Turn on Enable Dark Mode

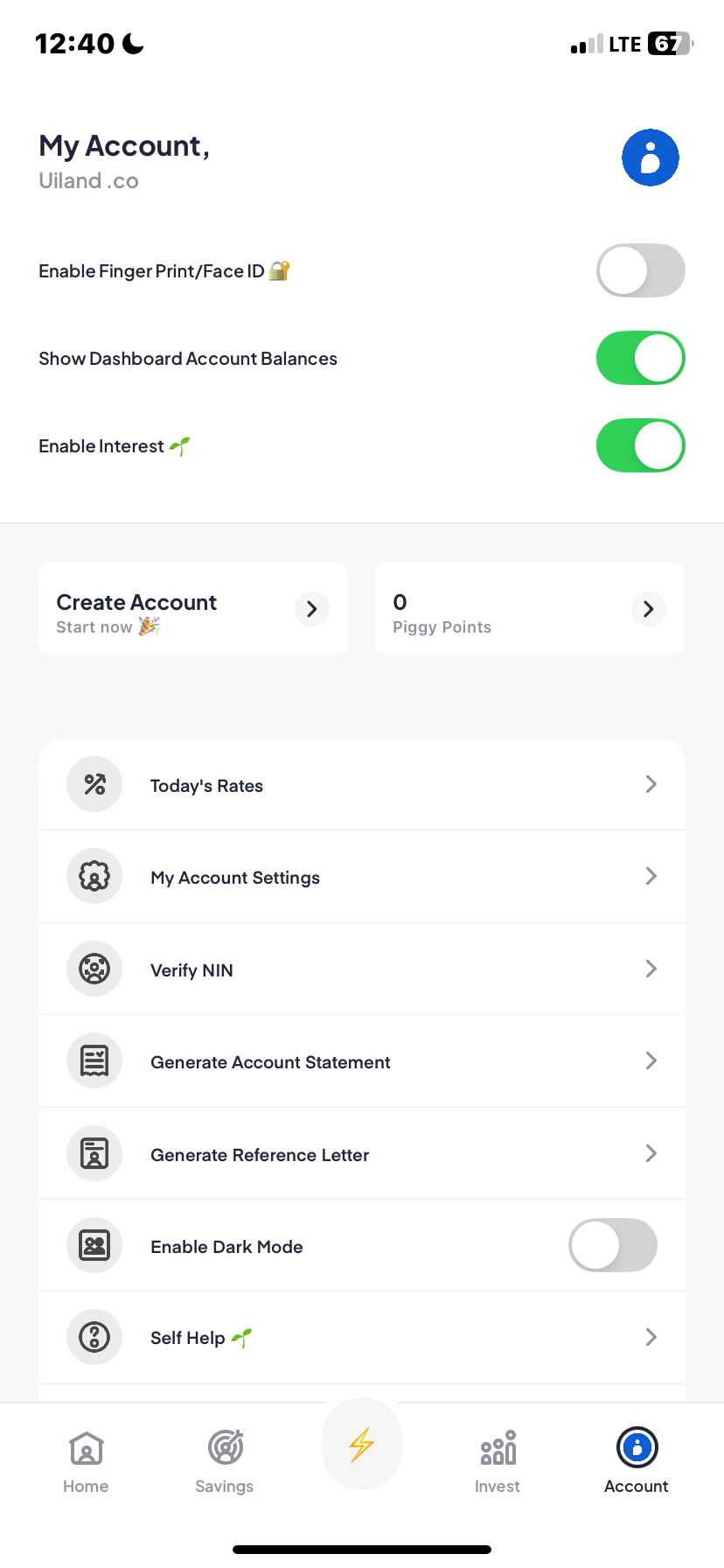(x=613, y=1245)
